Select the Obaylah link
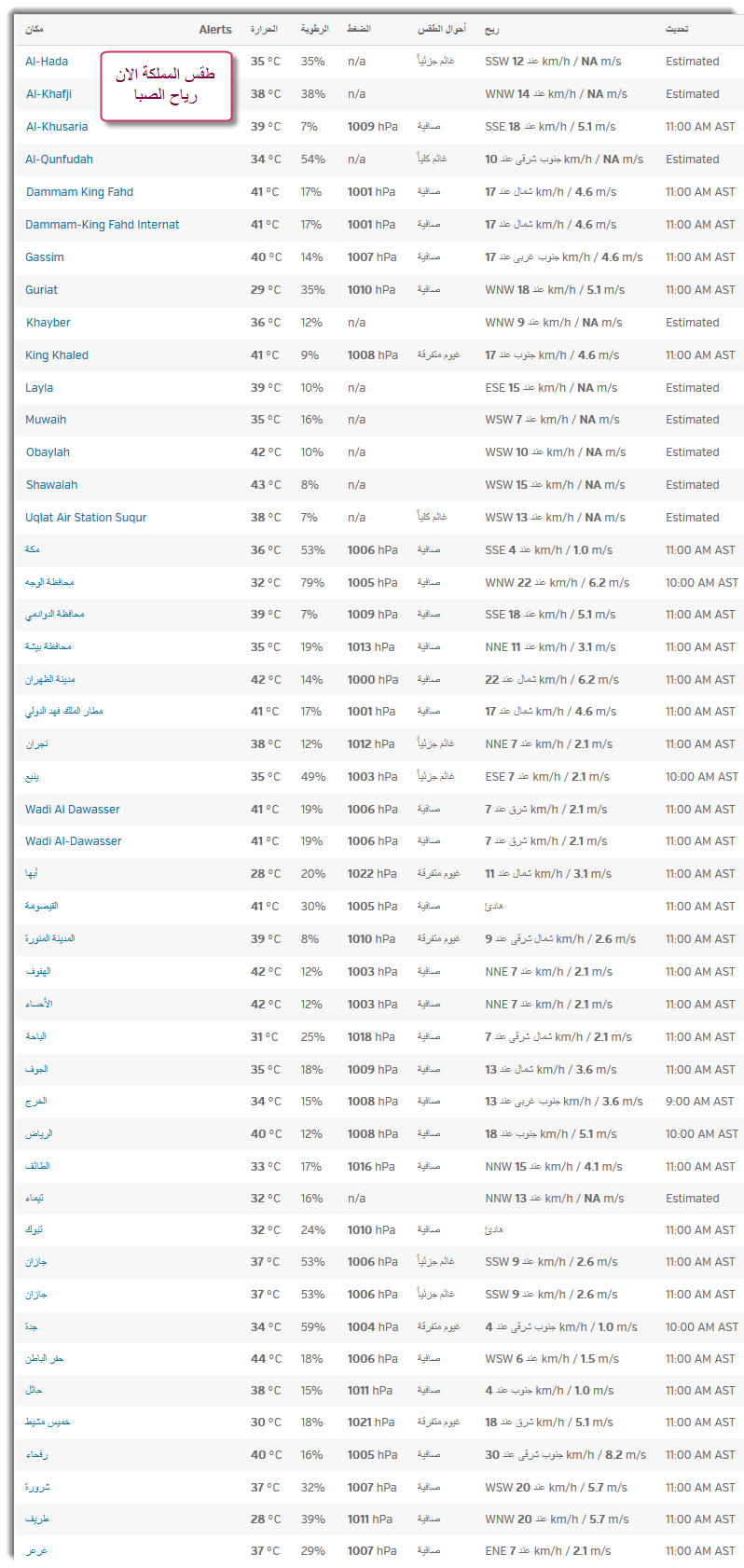The image size is (744, 1568). 48,452
